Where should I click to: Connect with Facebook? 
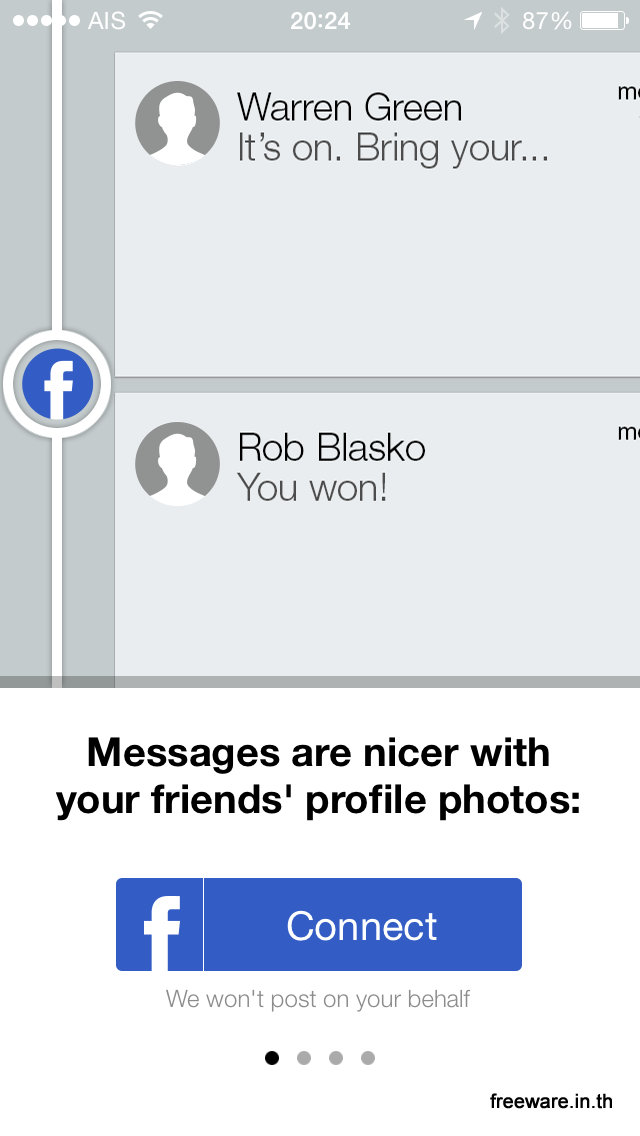coord(319,925)
